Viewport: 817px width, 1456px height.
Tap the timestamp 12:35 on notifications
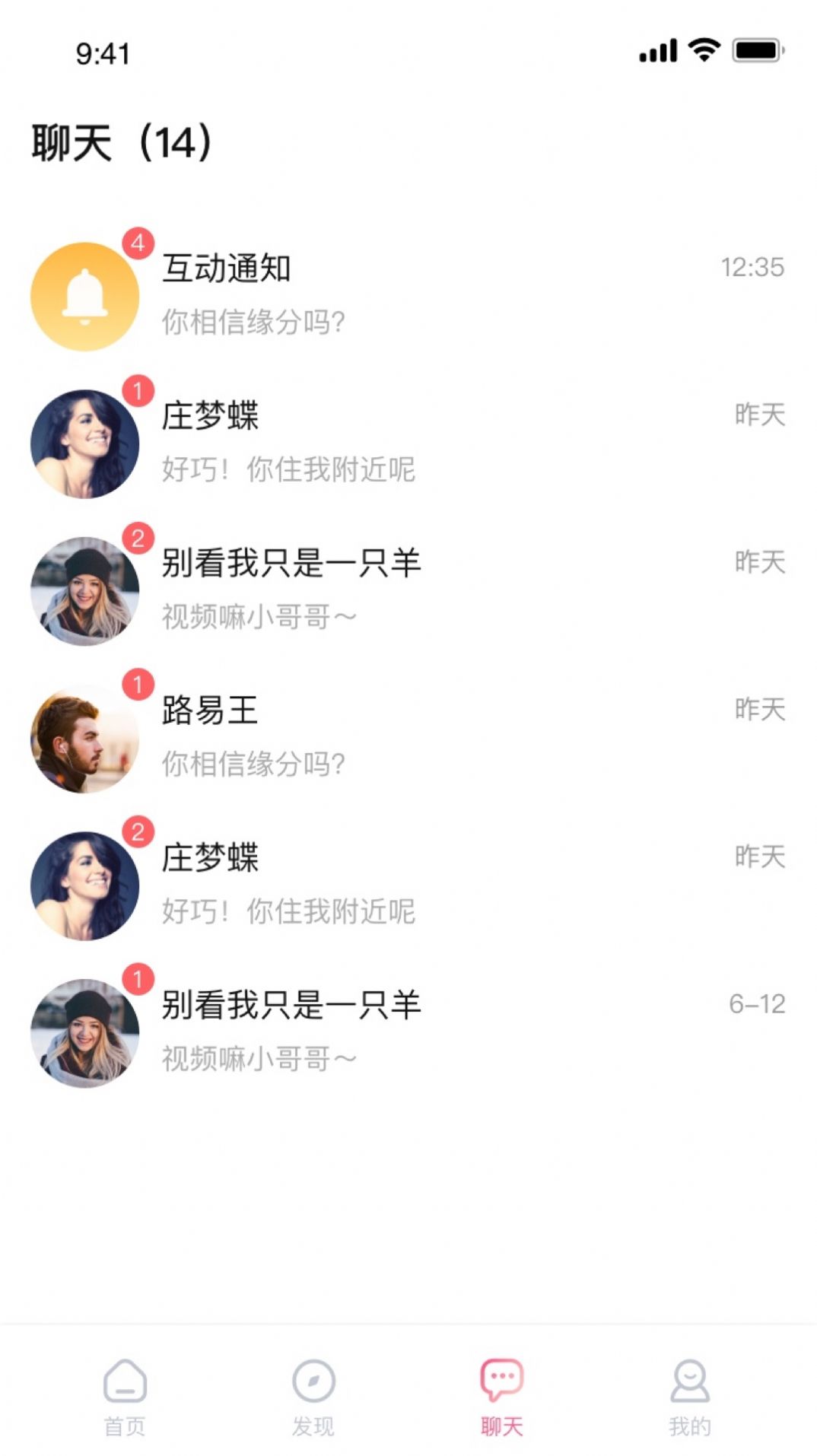click(751, 268)
